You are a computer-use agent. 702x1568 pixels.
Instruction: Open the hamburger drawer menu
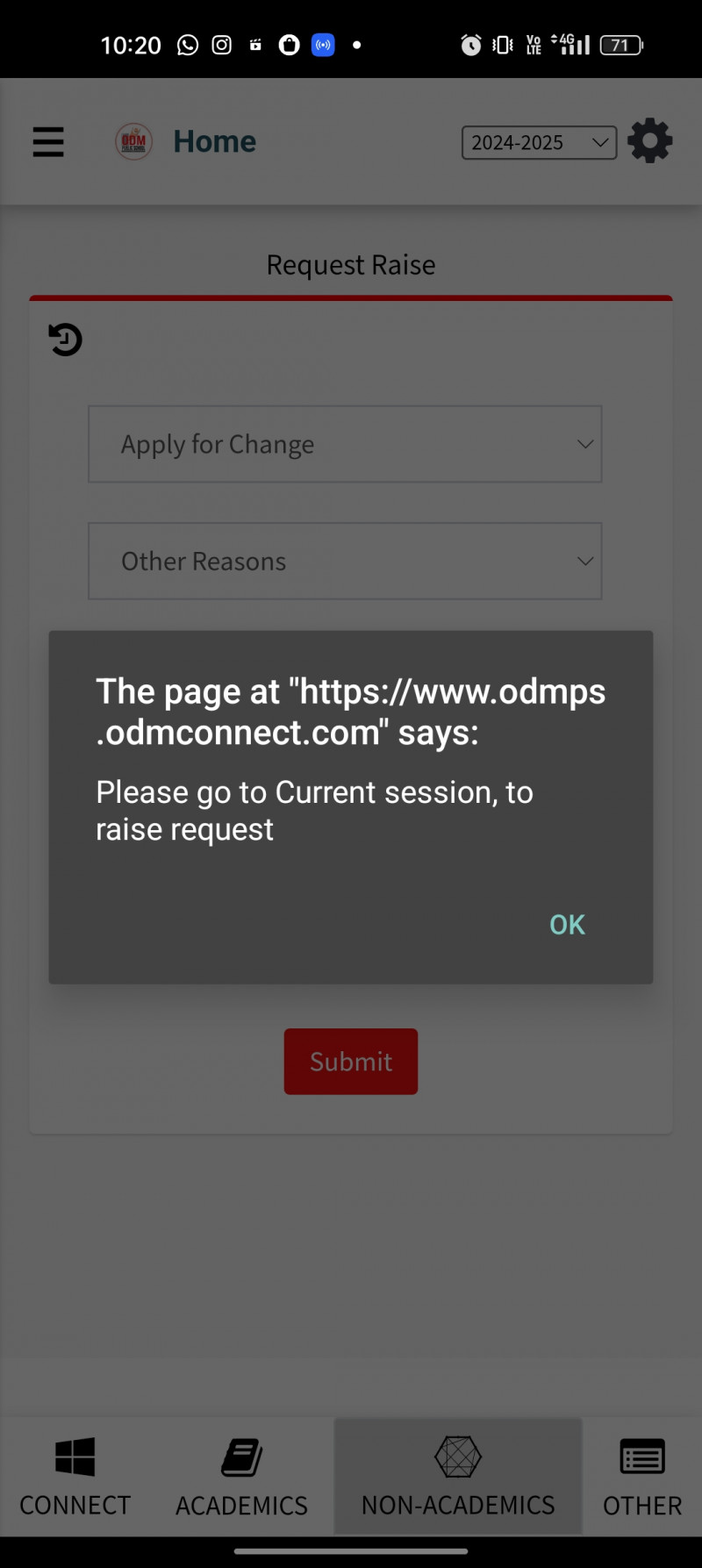(x=48, y=142)
